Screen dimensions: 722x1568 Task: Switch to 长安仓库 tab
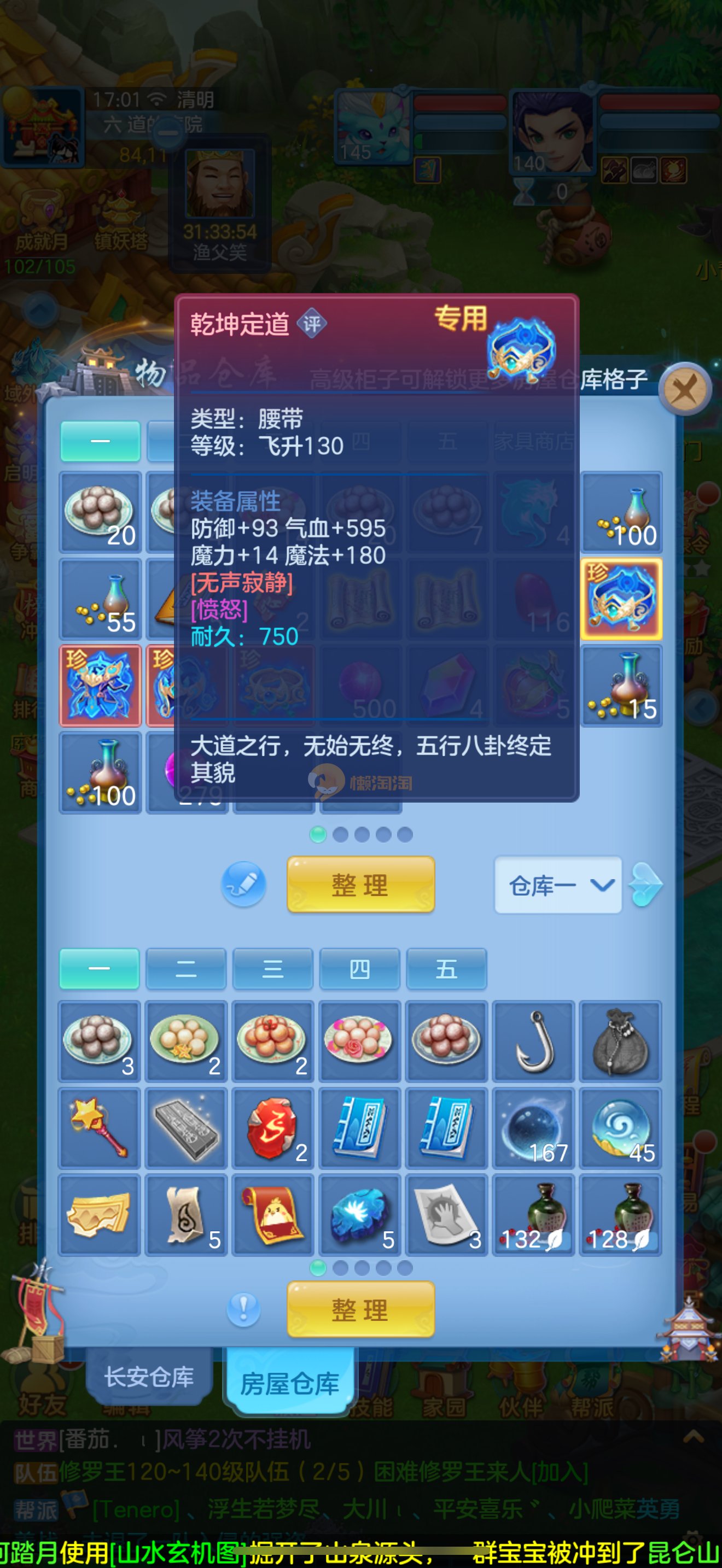click(x=149, y=1378)
